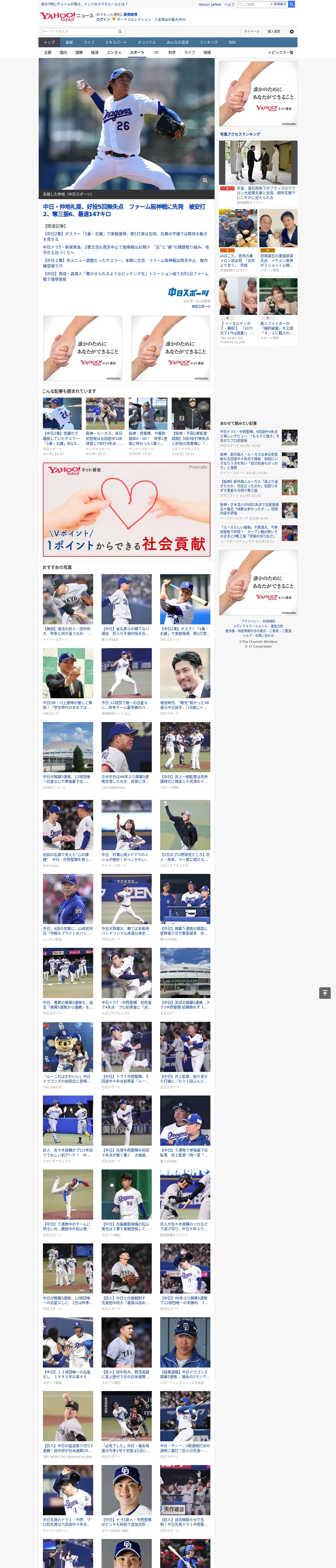This screenshot has width=336, height=1568.
Task: Select the エンタメ category
Action: click(x=114, y=52)
